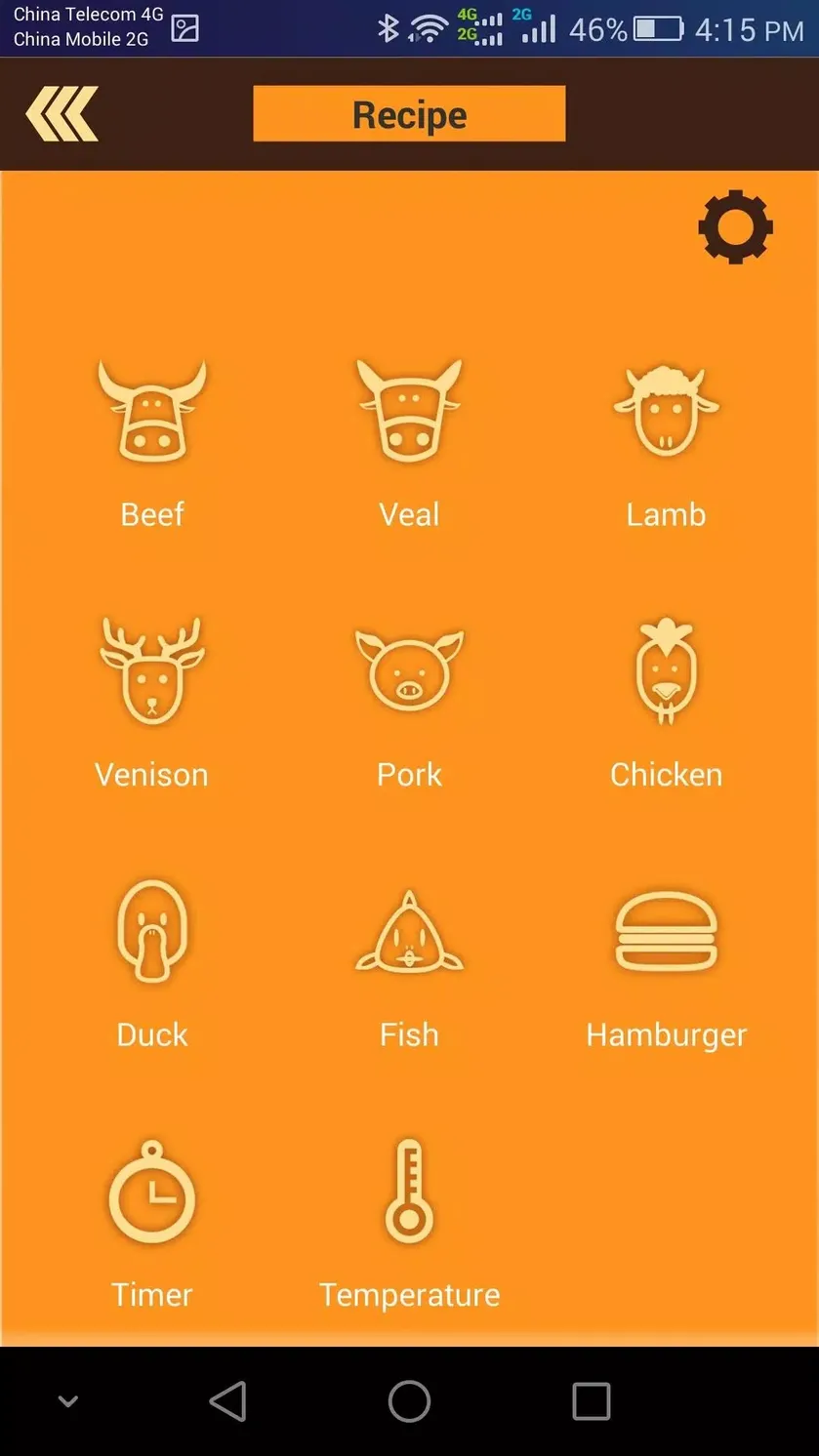Open the Chicken recipe
This screenshot has height=1456, width=819.
tap(666, 704)
